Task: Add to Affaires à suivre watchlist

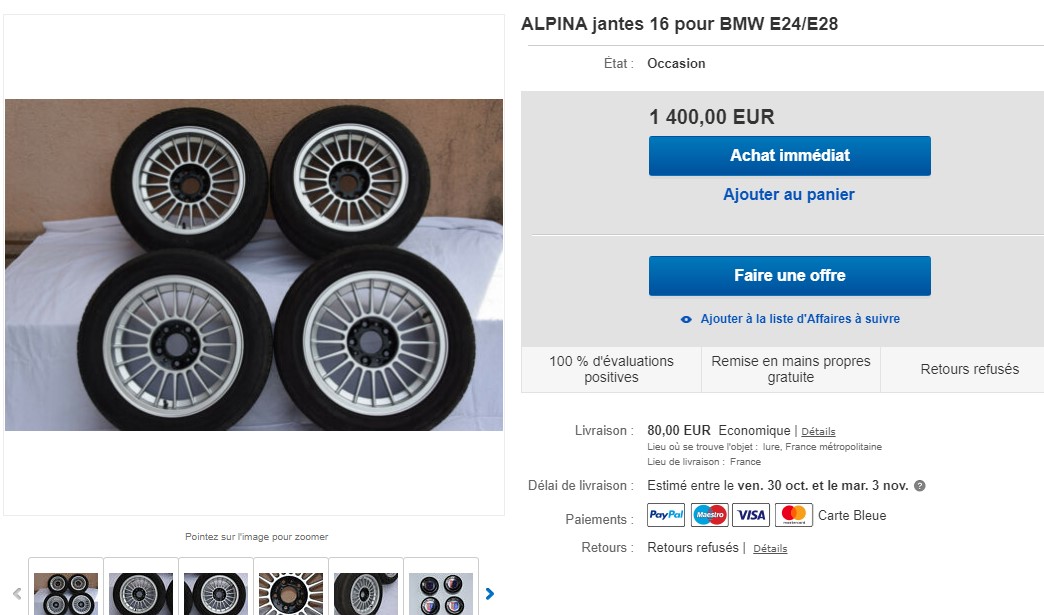Action: [x=799, y=319]
